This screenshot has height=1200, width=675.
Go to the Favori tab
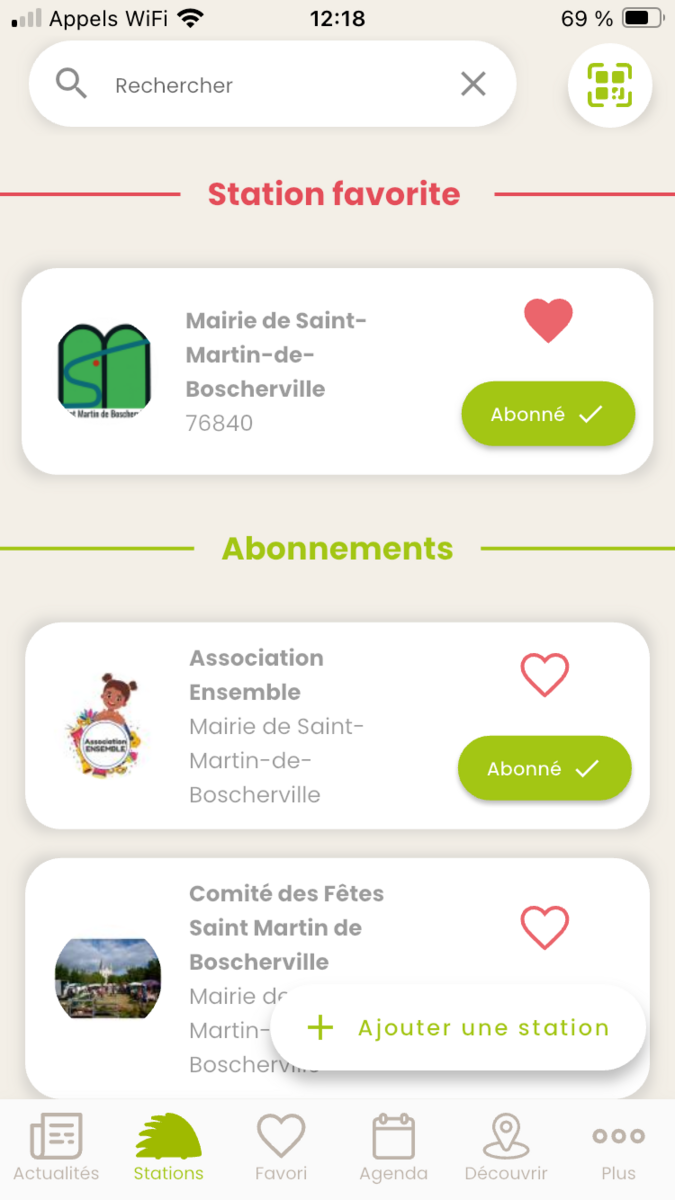click(281, 1149)
